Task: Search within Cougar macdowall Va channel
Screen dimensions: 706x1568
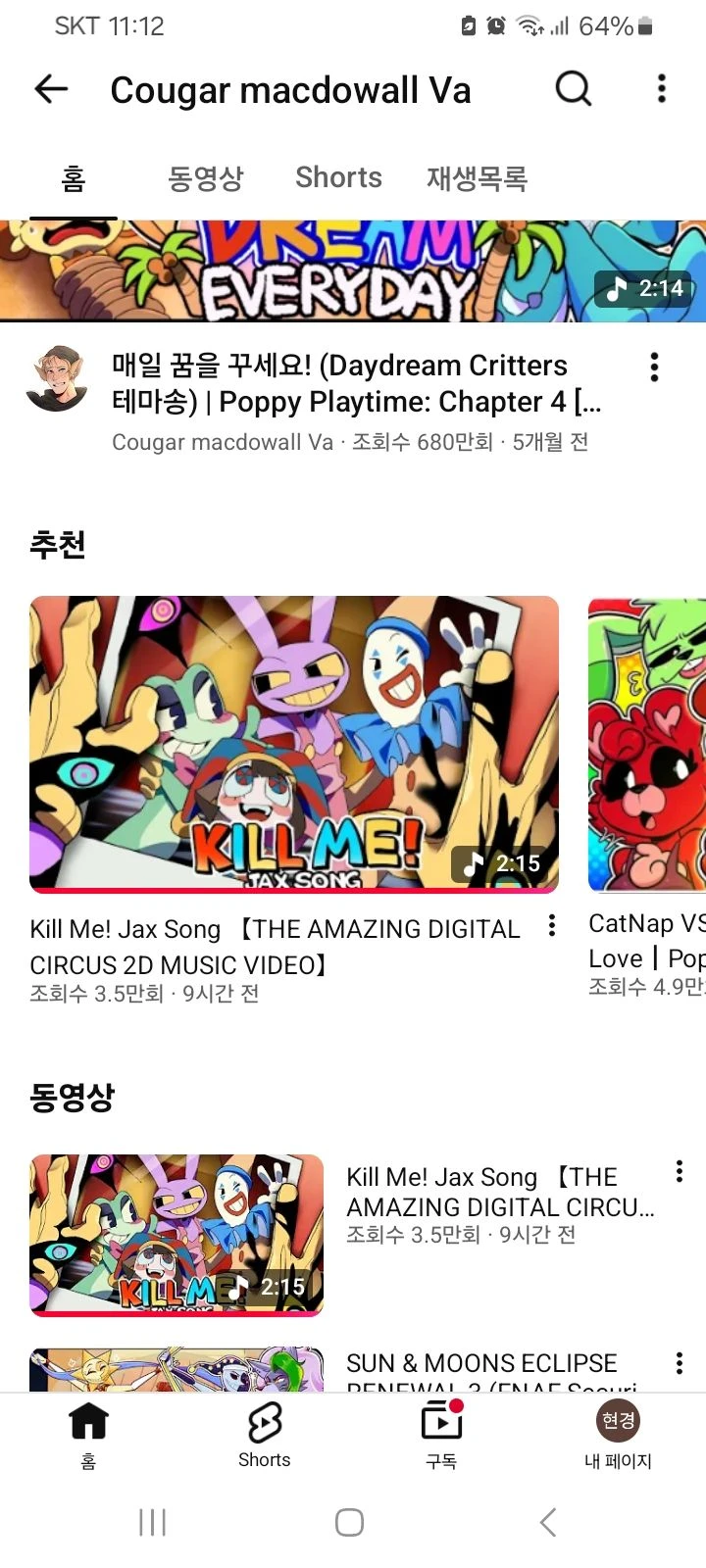Action: point(574,89)
